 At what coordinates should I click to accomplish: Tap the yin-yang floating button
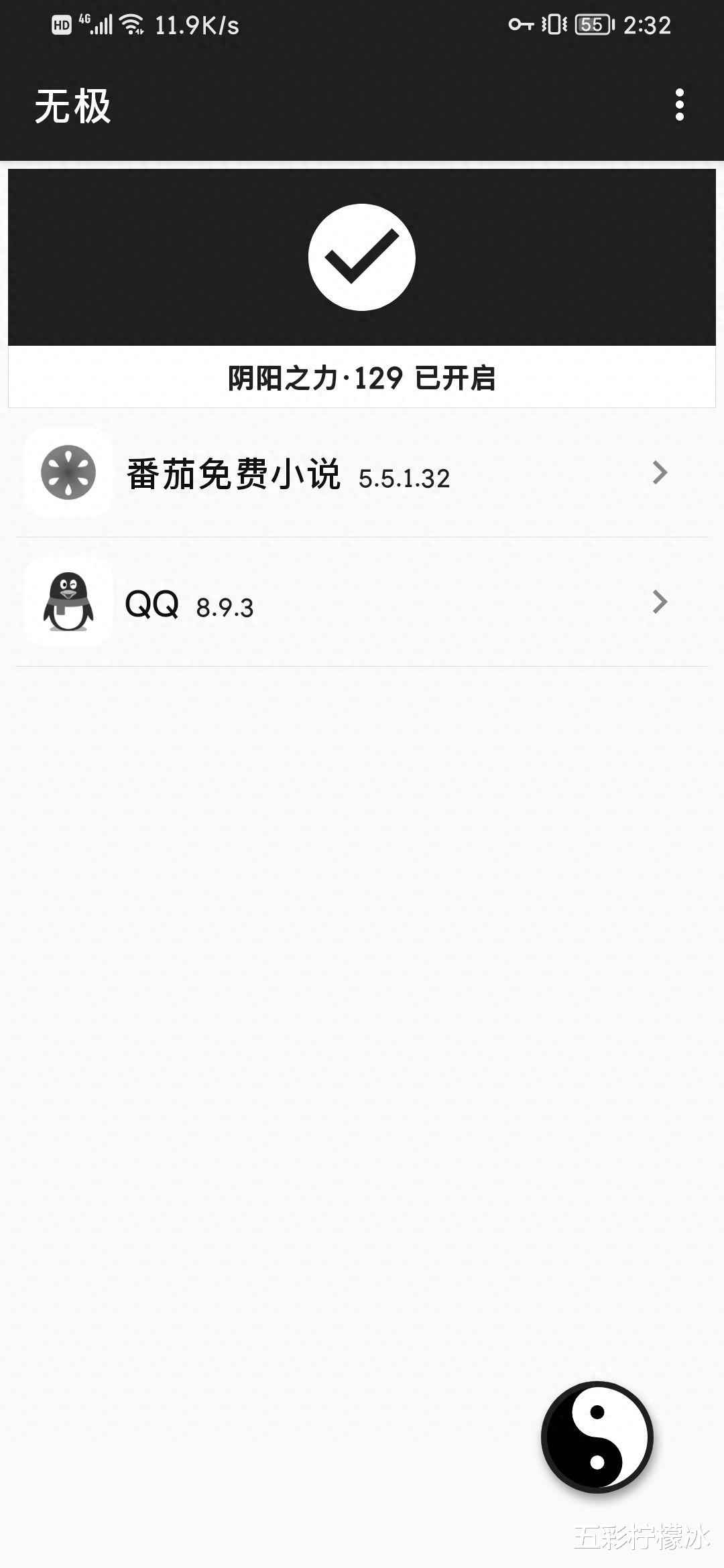pyautogui.click(x=597, y=1437)
